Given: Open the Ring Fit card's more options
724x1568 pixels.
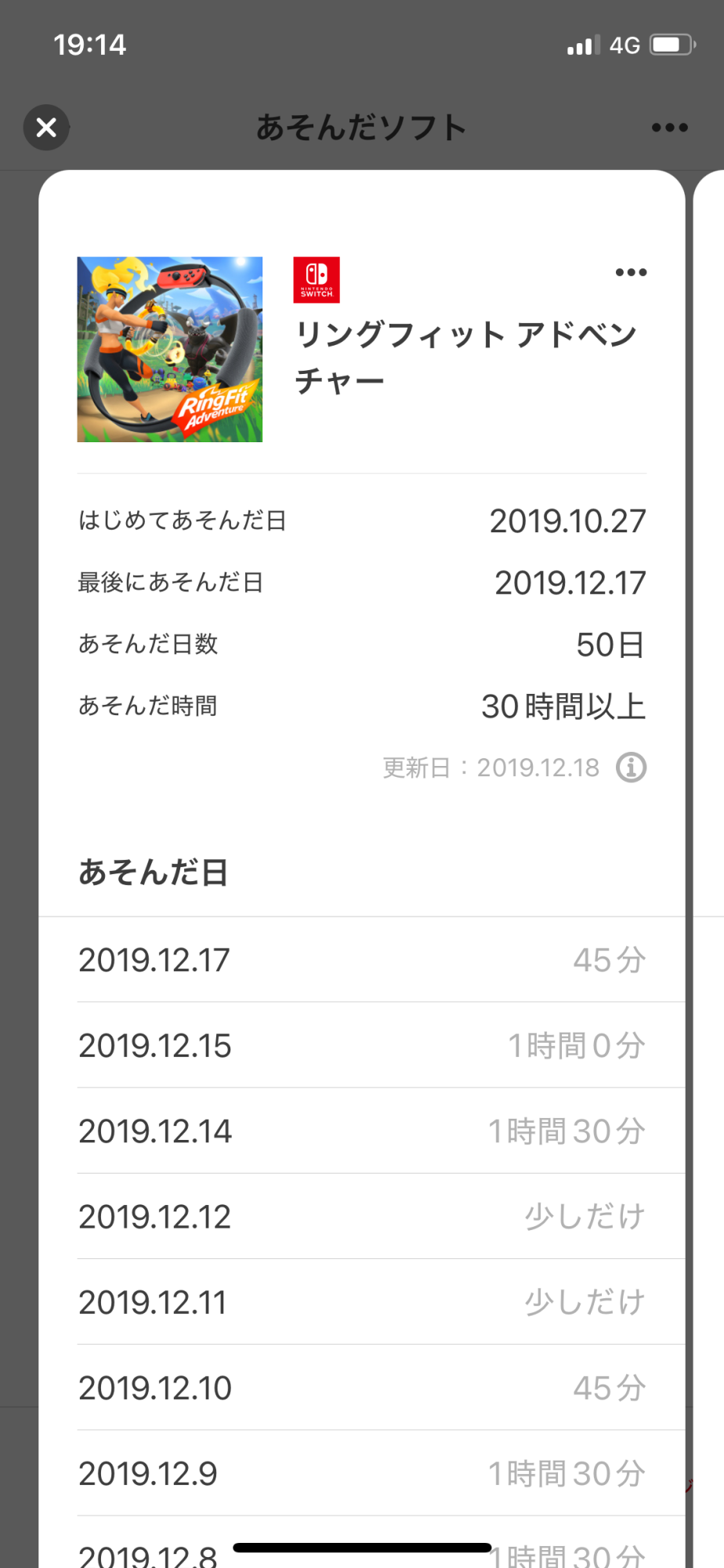Looking at the screenshot, I should click(631, 273).
